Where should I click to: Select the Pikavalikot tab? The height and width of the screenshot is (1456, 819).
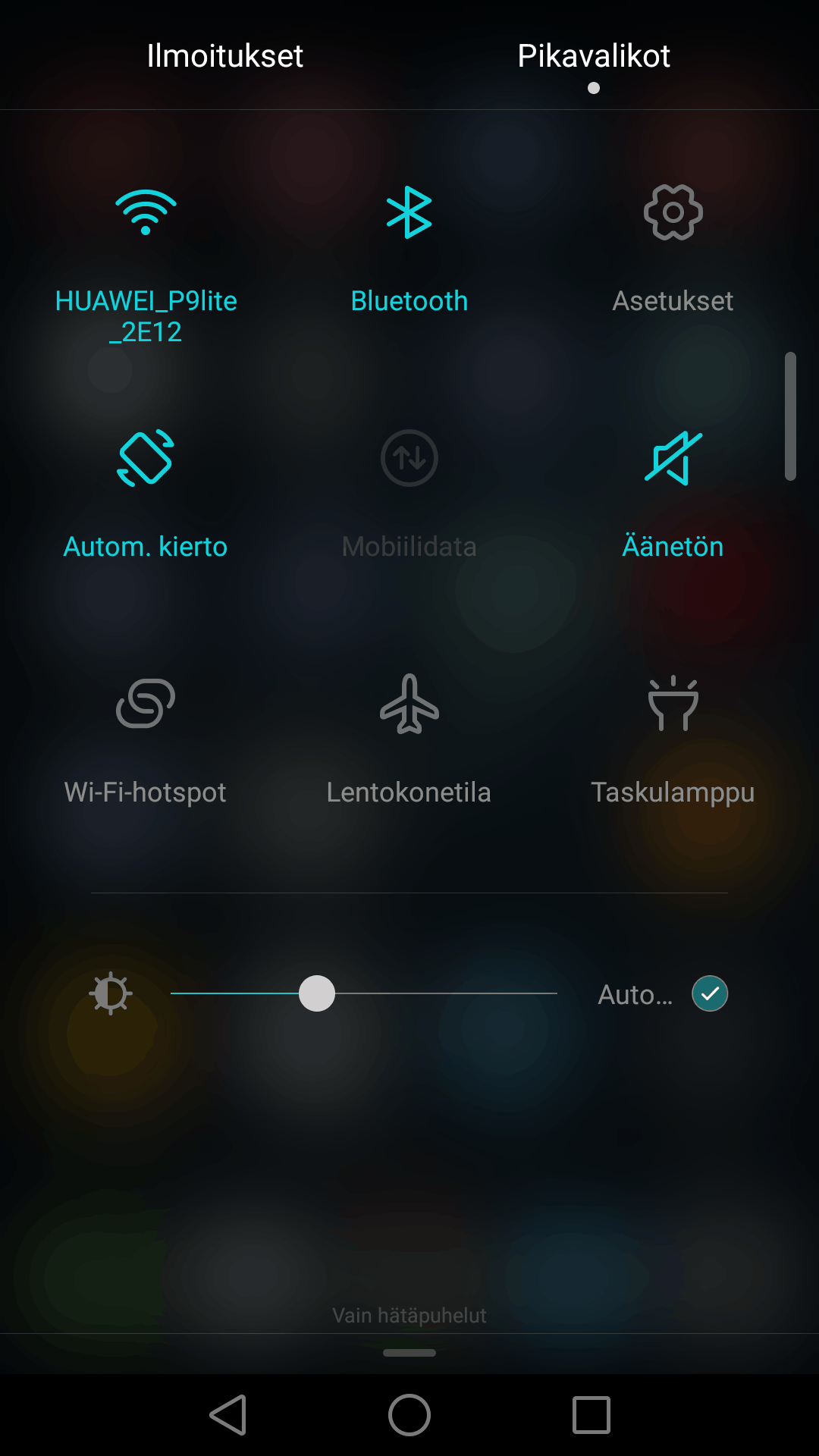pos(594,56)
